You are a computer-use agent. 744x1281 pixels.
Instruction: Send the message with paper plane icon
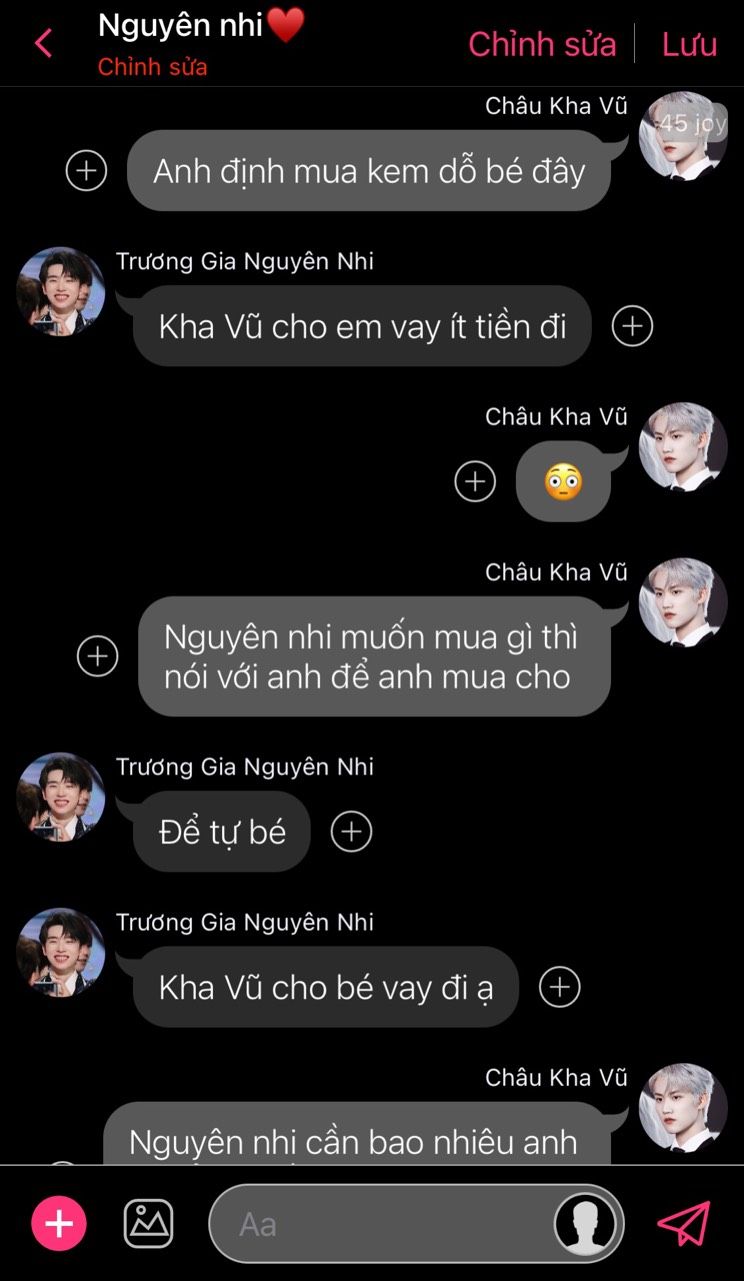point(684,1224)
